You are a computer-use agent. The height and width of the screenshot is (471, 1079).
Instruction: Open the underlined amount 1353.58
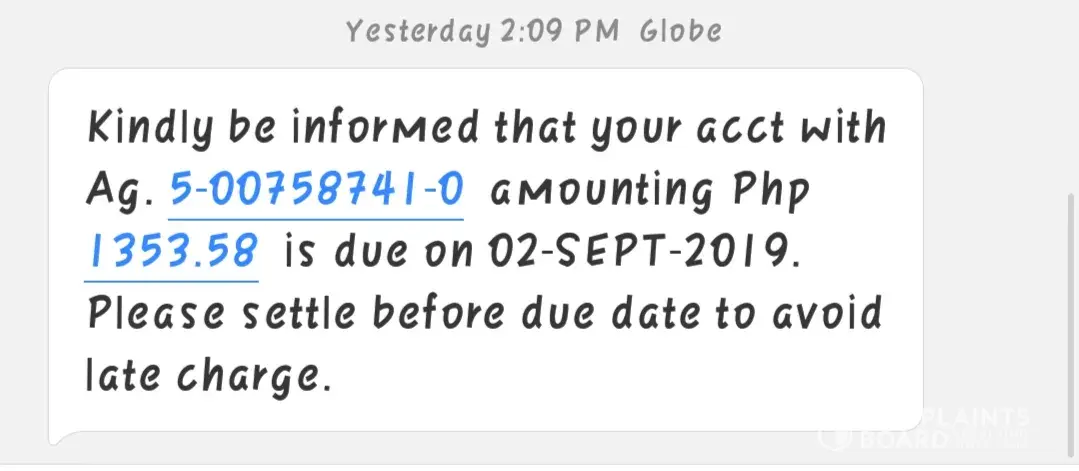click(x=174, y=251)
